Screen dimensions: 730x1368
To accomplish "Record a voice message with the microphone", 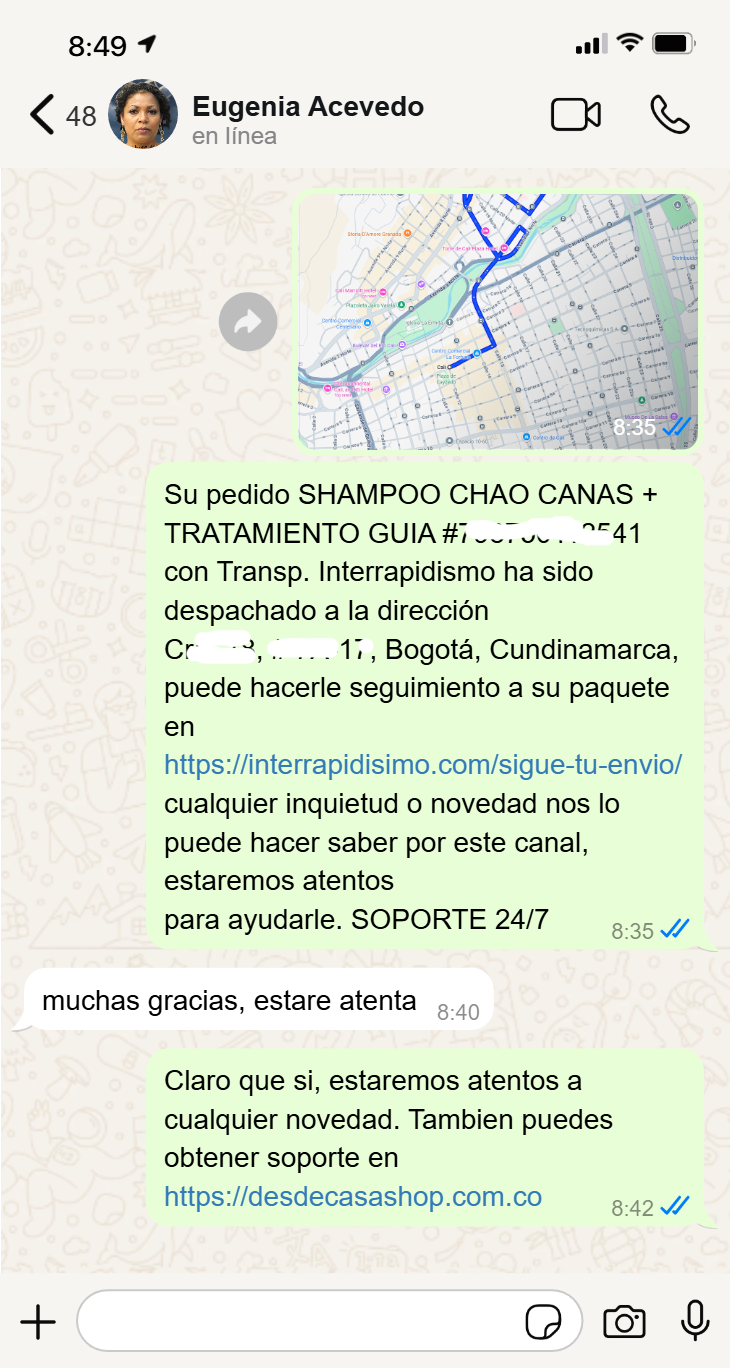I will point(695,1322).
